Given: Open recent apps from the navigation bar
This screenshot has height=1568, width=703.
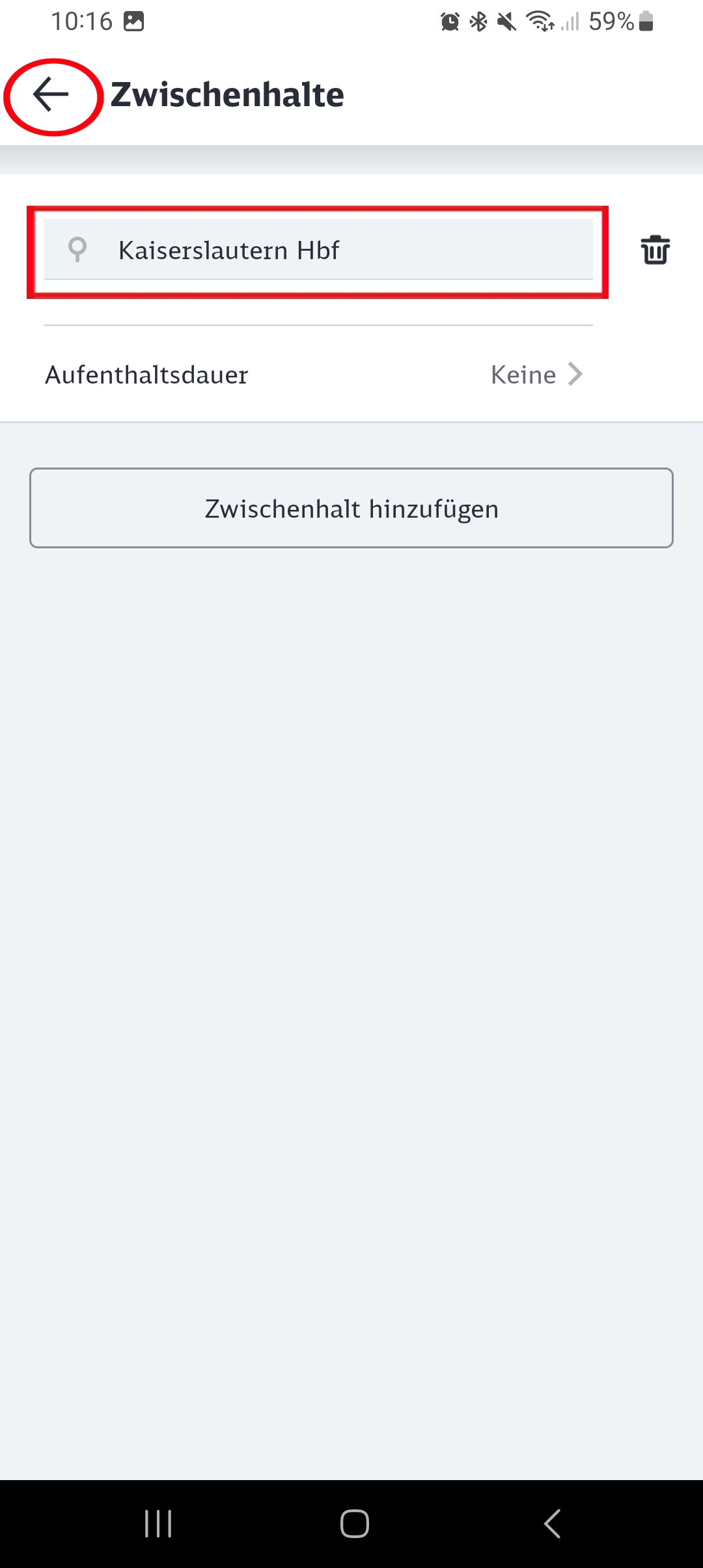Looking at the screenshot, I should click(x=158, y=1524).
